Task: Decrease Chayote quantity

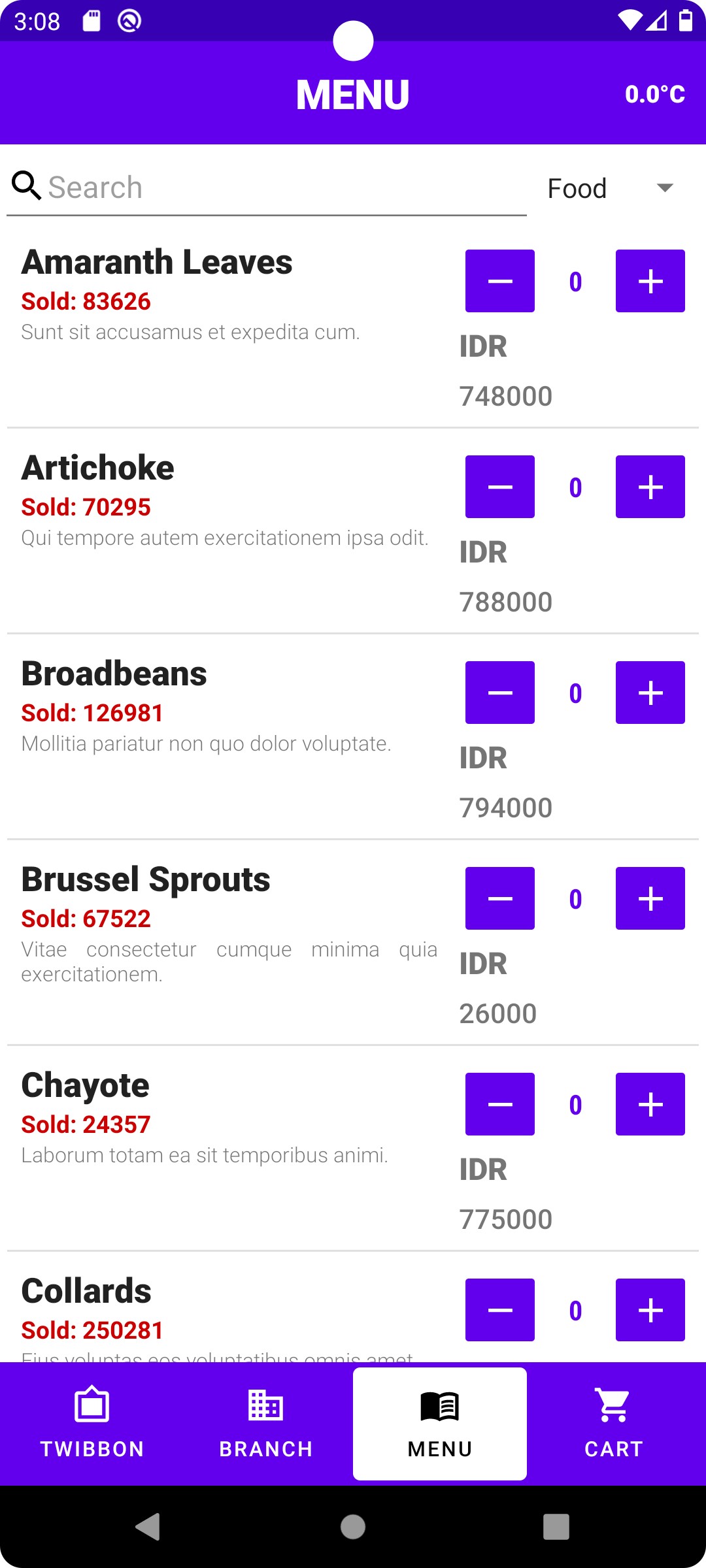Action: [x=500, y=1105]
